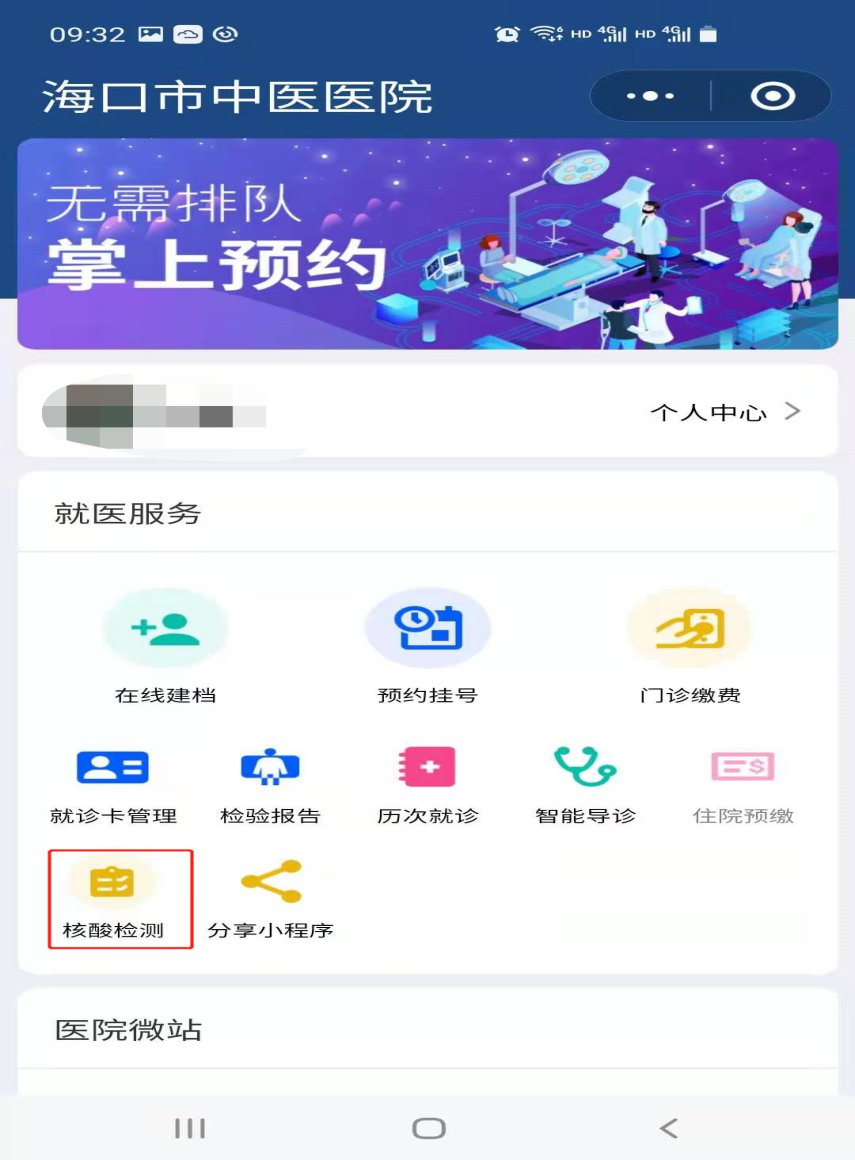Open the 掌上预约 promotional banner
The width and height of the screenshot is (855, 1160).
point(427,244)
